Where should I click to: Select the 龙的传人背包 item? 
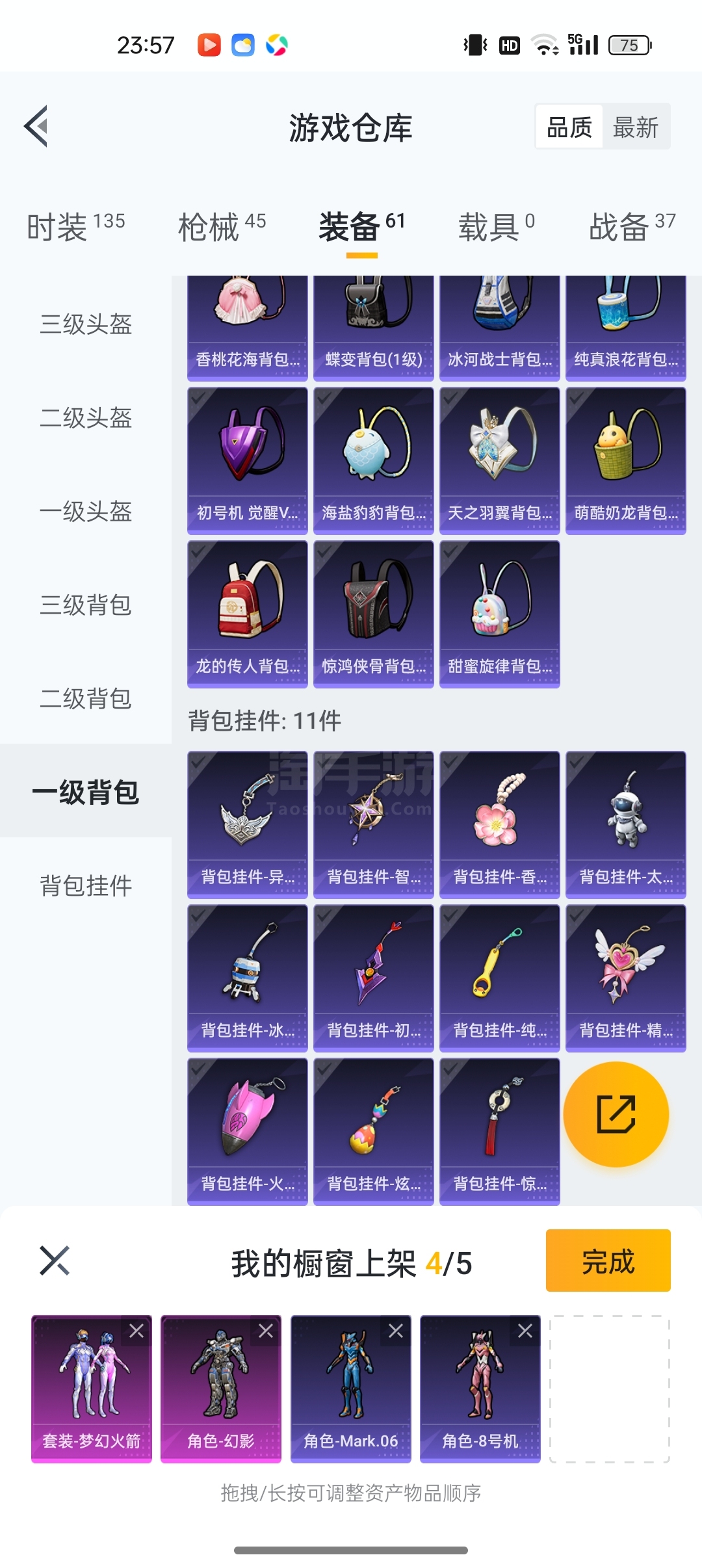pos(247,614)
